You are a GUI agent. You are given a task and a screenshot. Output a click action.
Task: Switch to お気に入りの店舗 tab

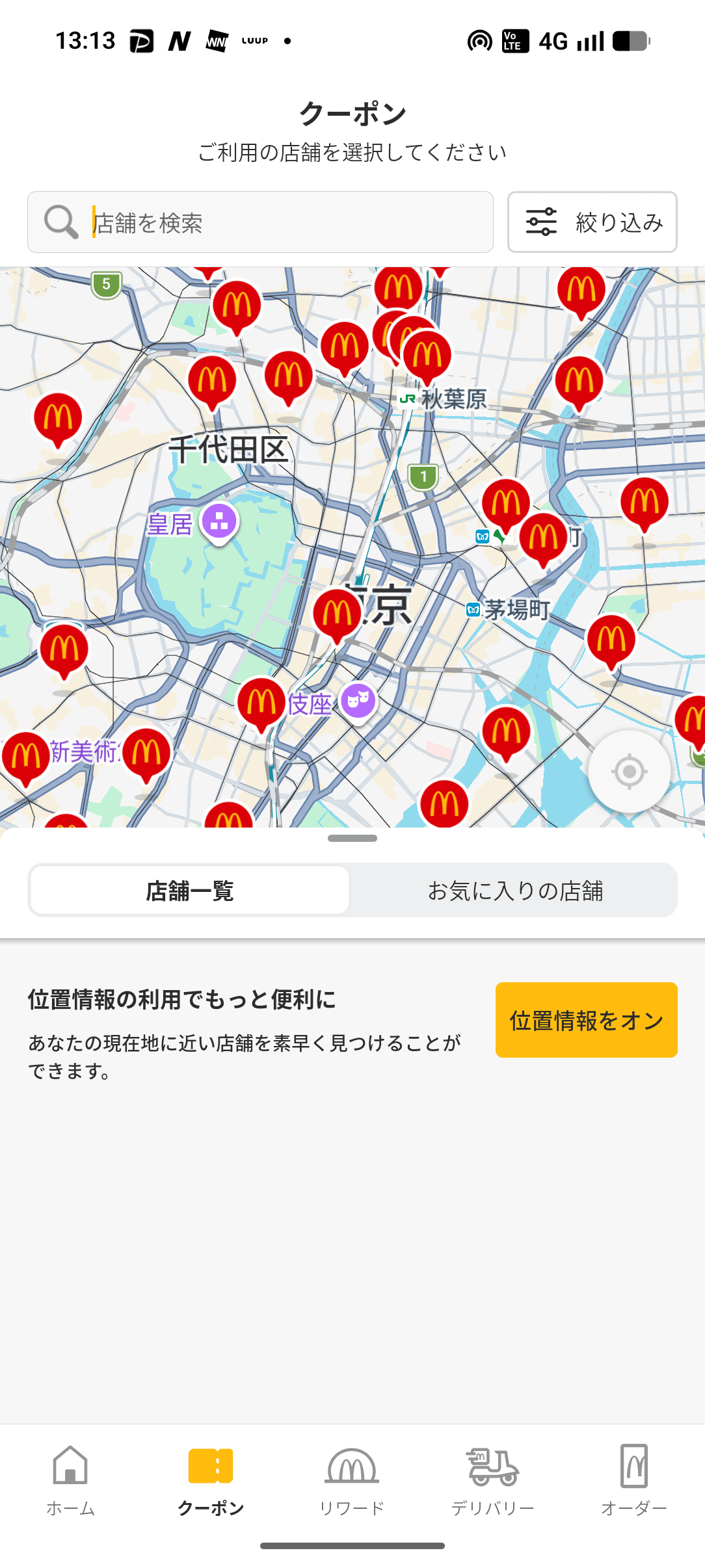pos(514,891)
